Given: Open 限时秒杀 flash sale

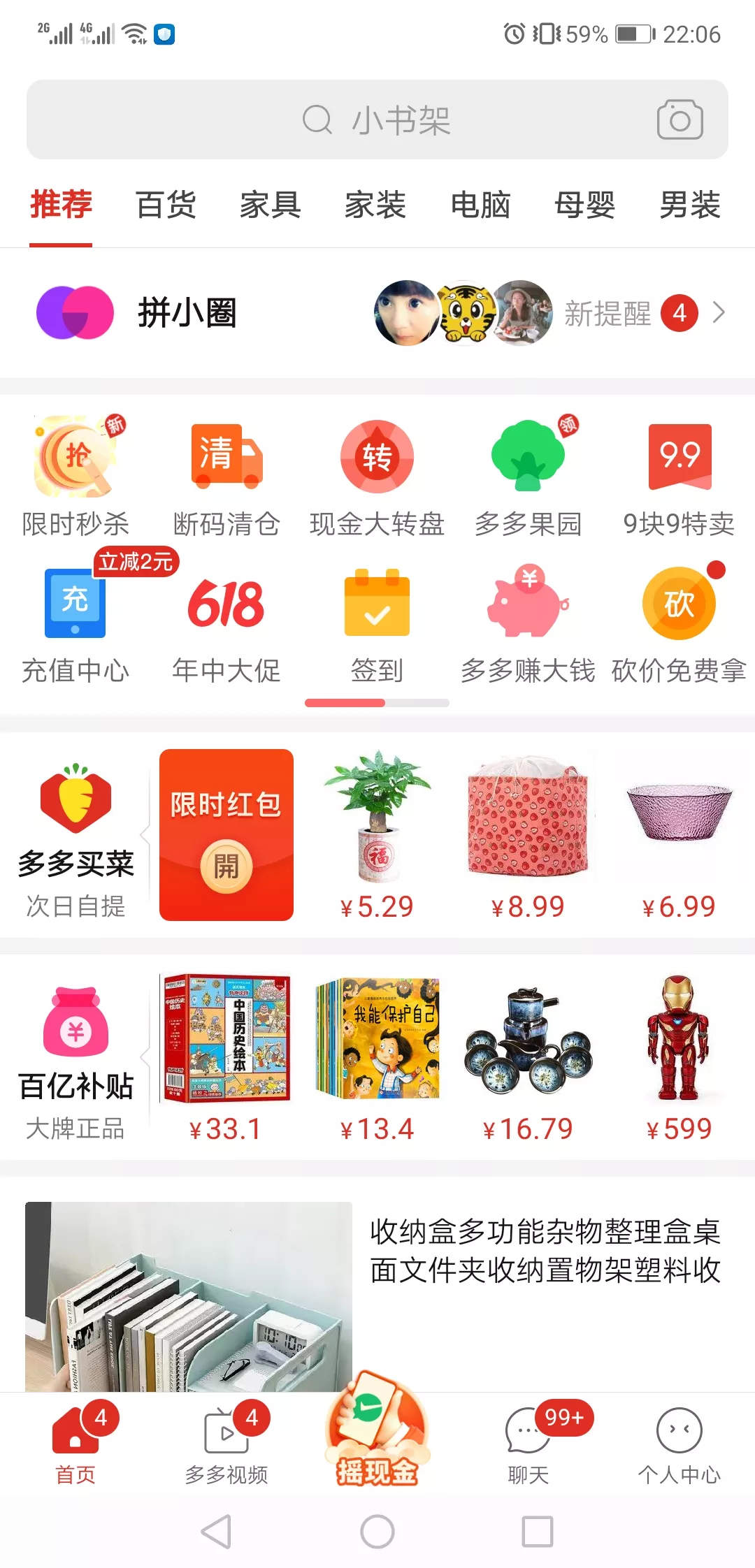Looking at the screenshot, I should pos(75,477).
